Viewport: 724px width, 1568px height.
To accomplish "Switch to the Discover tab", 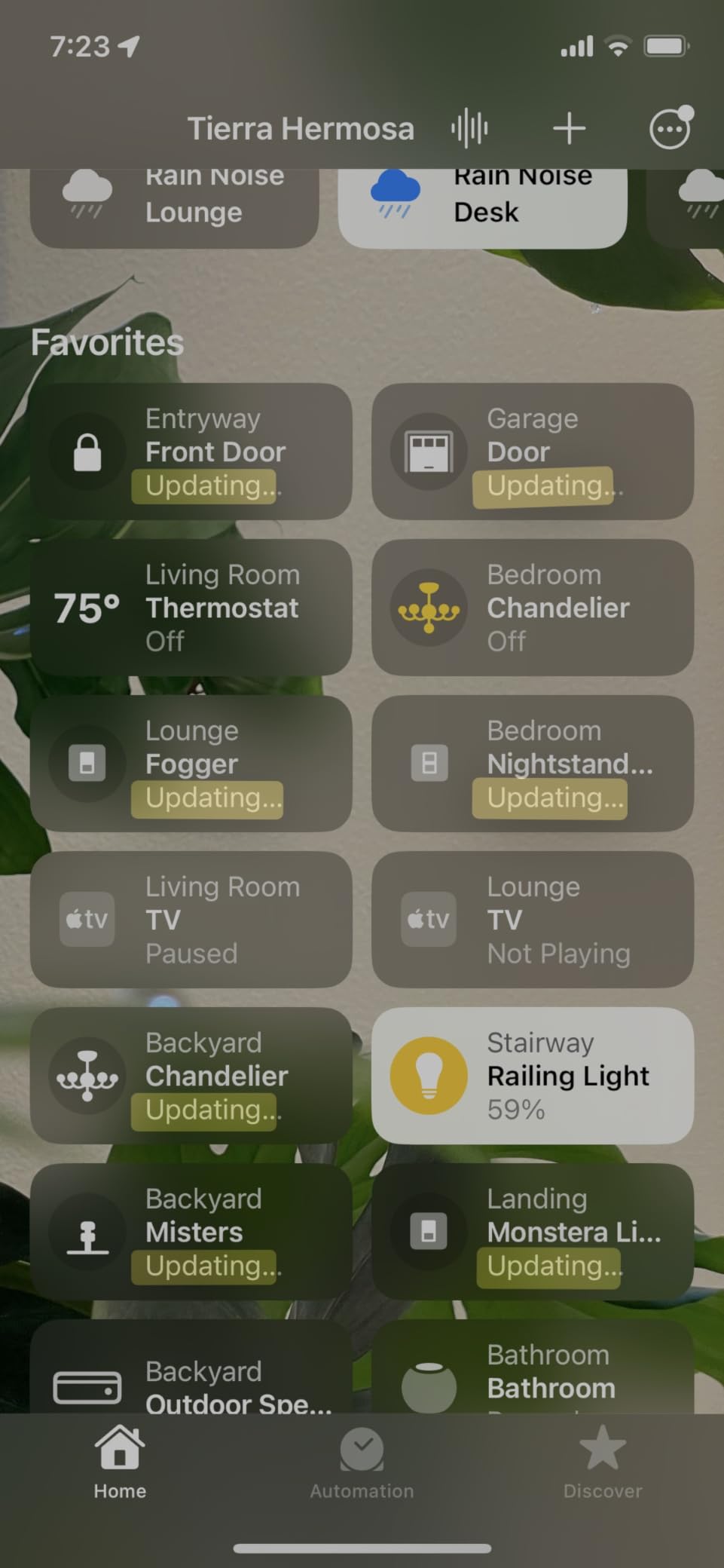I will coord(603,1462).
